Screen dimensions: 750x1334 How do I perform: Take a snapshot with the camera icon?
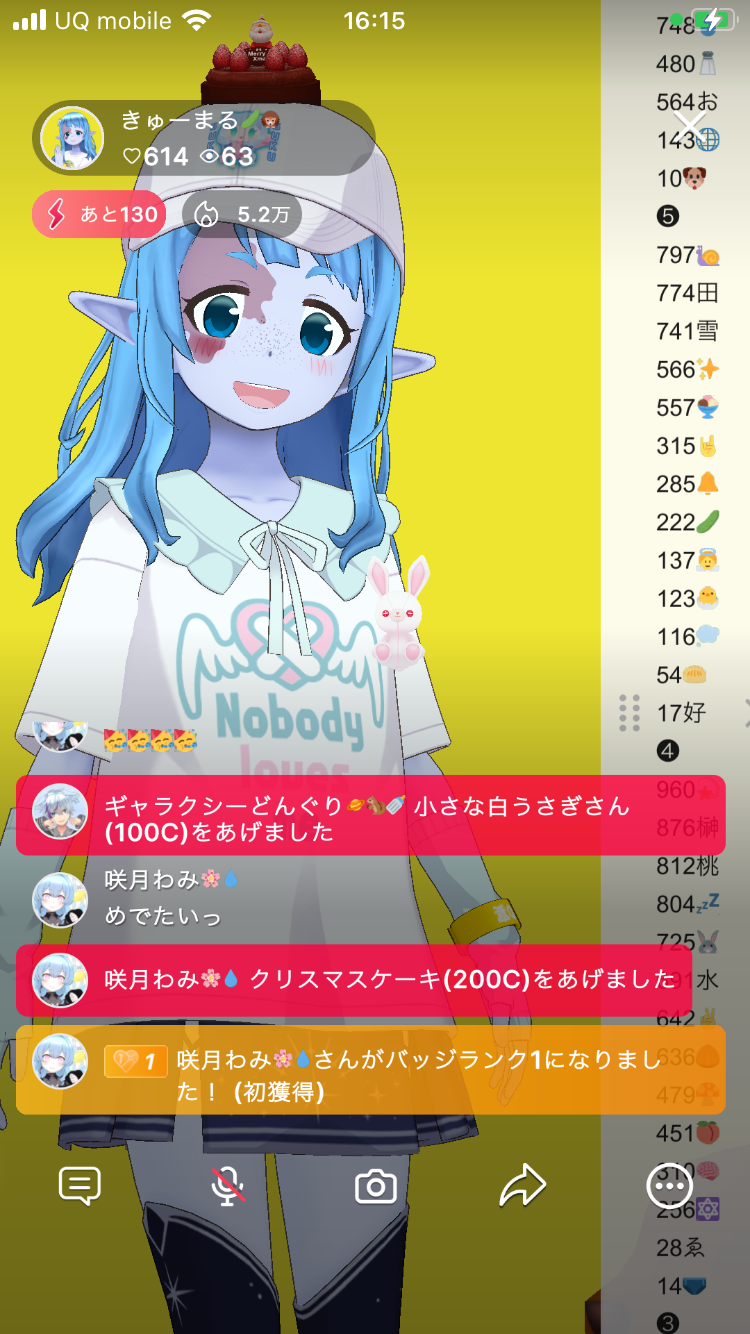click(376, 1187)
